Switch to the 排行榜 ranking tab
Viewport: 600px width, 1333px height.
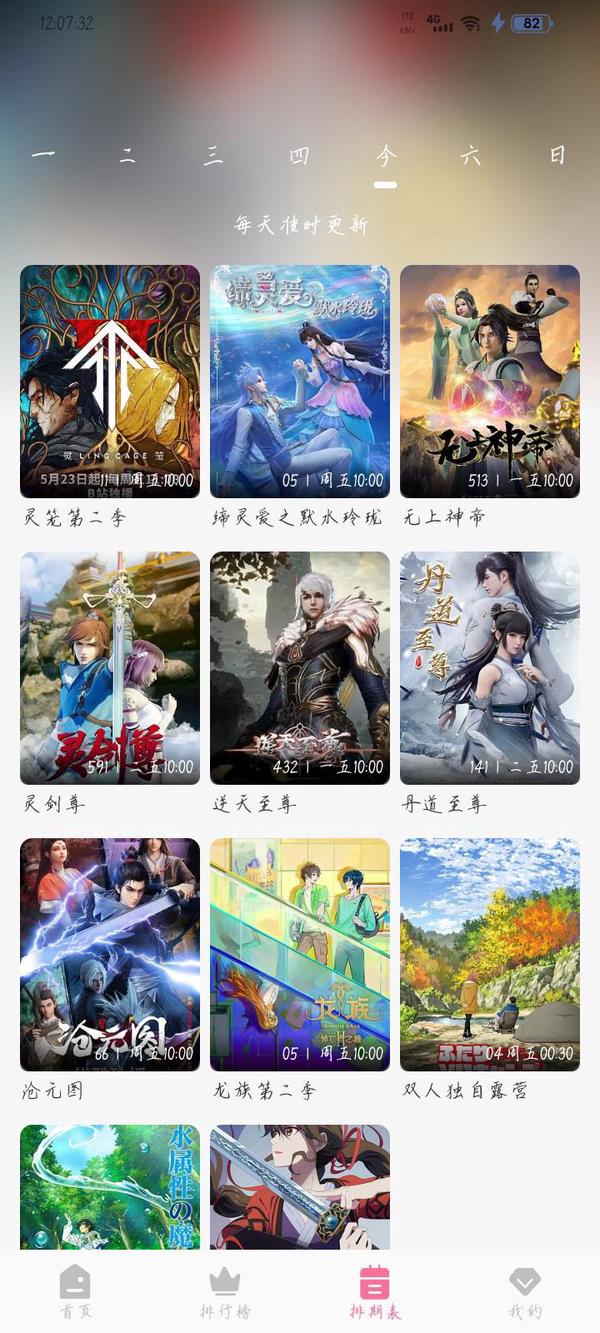(x=224, y=1291)
